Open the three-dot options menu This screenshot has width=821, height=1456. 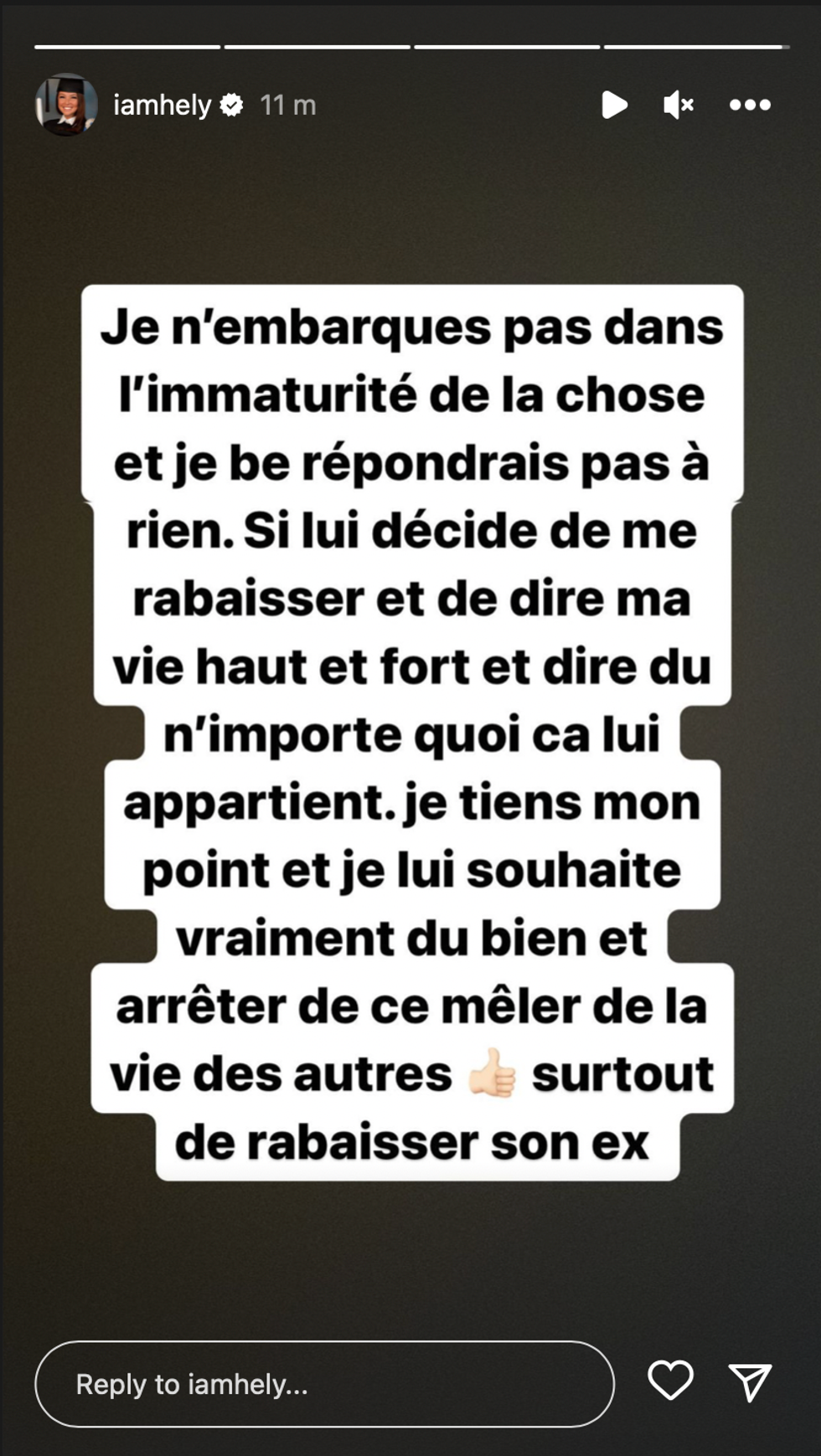[x=749, y=105]
